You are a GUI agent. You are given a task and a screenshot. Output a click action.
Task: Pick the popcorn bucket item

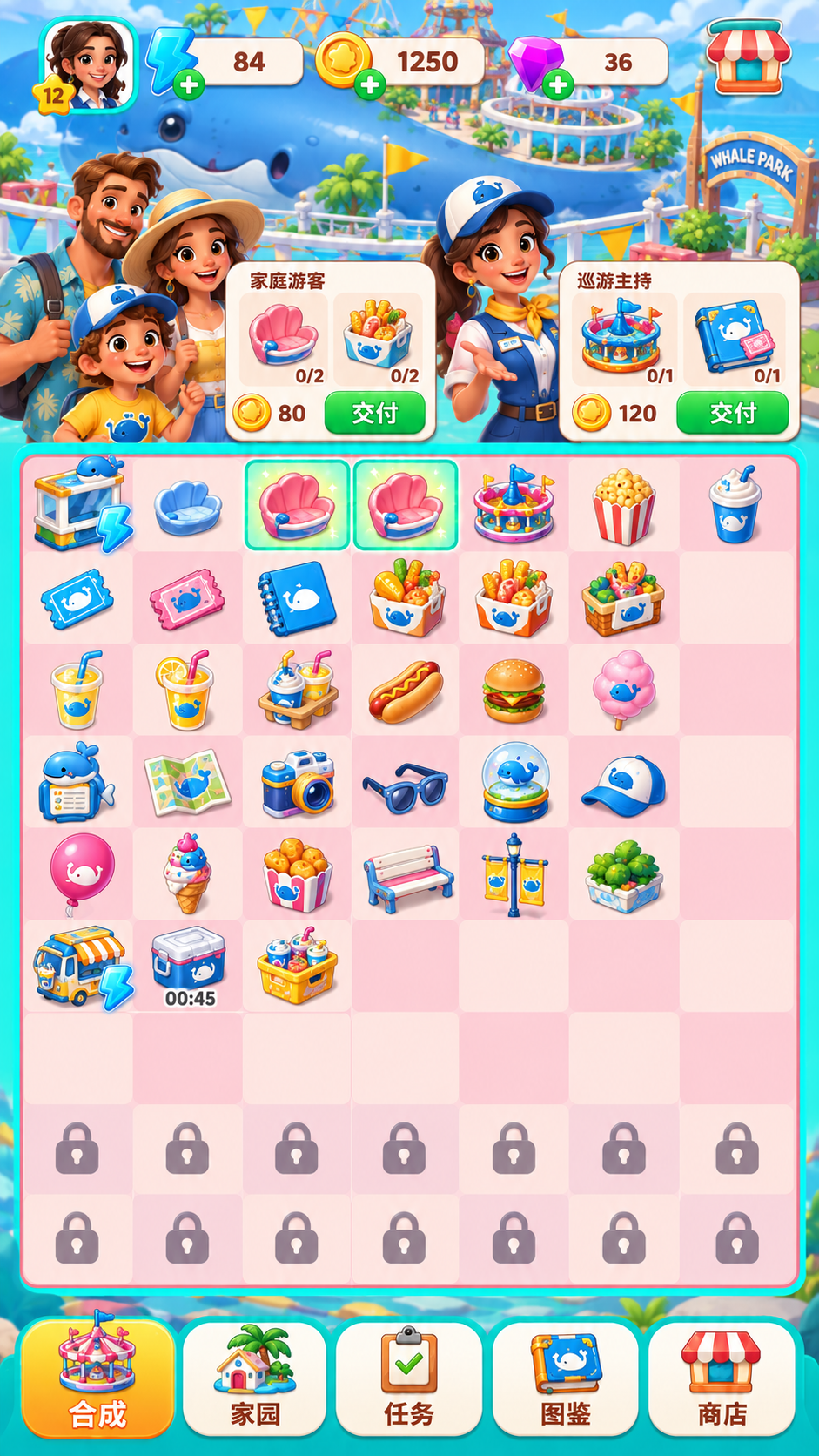(623, 505)
